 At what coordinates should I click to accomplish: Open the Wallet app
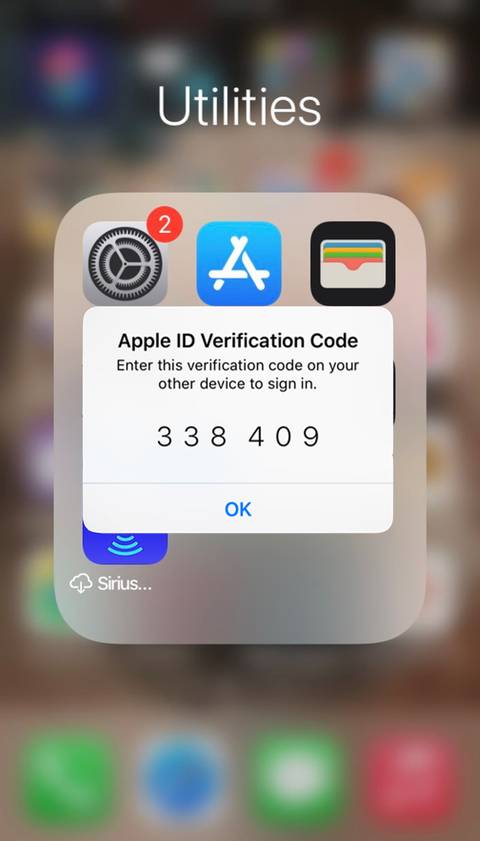pos(353,263)
